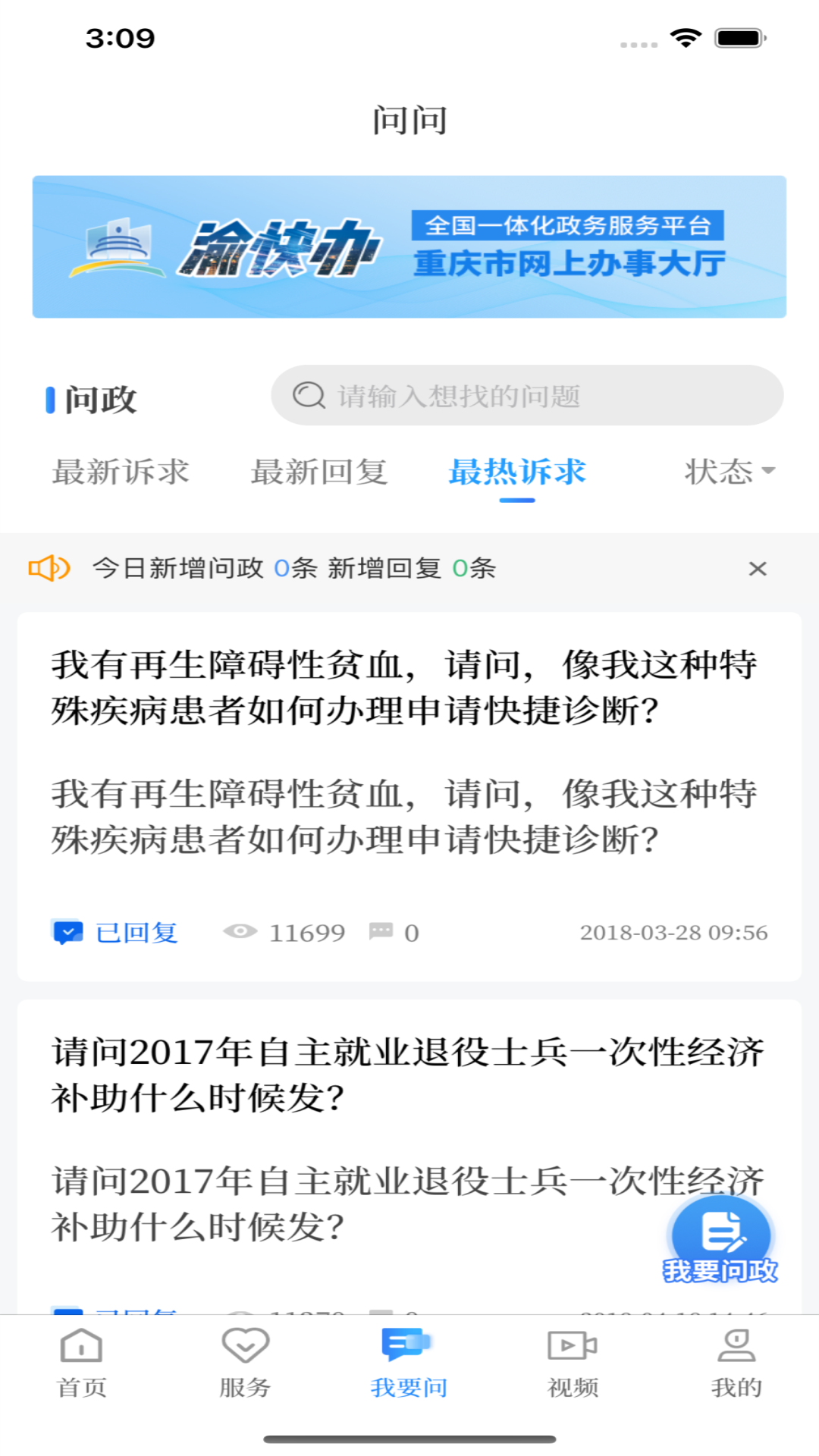Viewport: 819px width, 1456px height.
Task: Click the orange megaphone announcement icon
Action: point(49,567)
